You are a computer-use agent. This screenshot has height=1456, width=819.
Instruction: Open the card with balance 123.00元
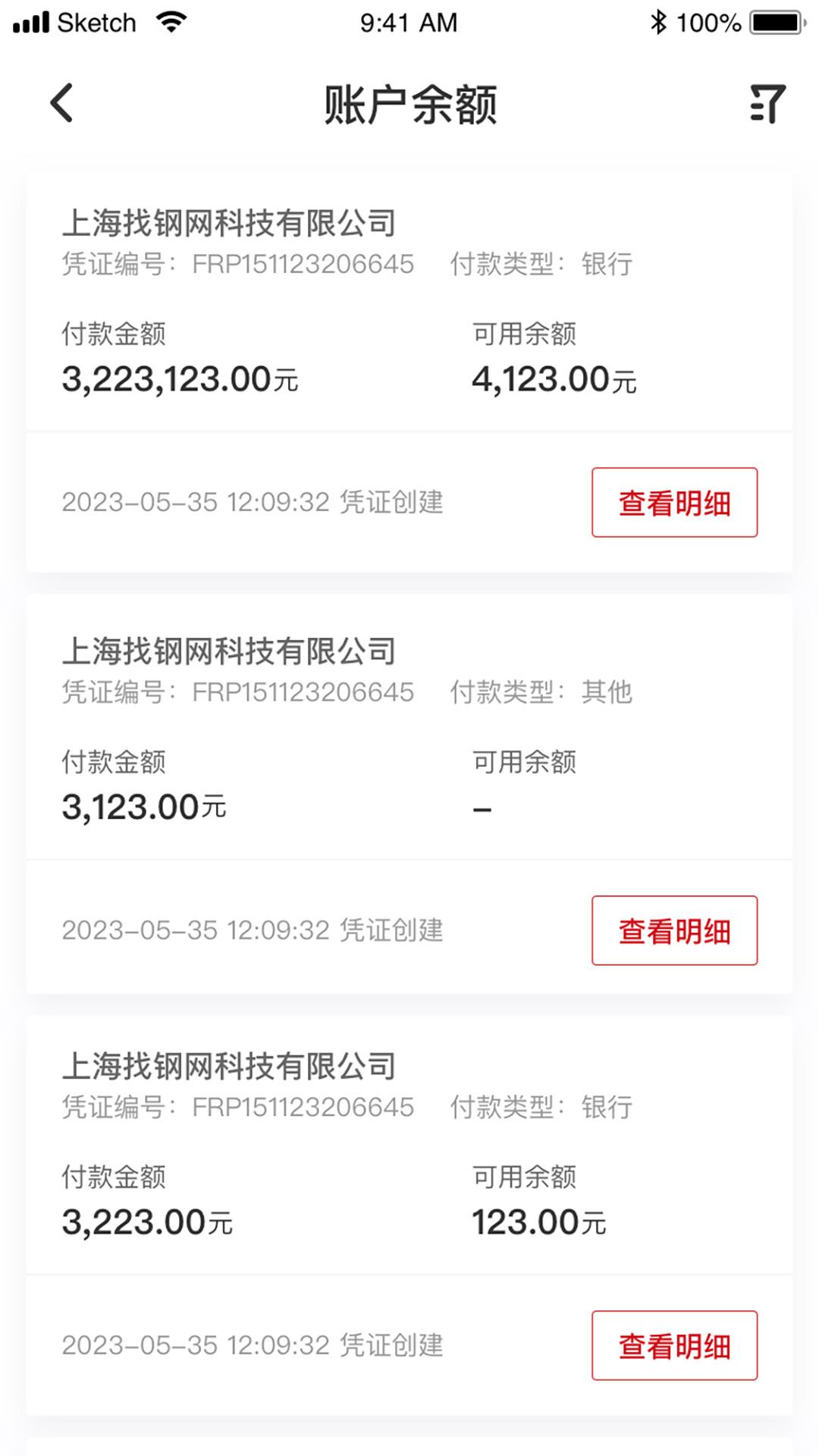409,1216
